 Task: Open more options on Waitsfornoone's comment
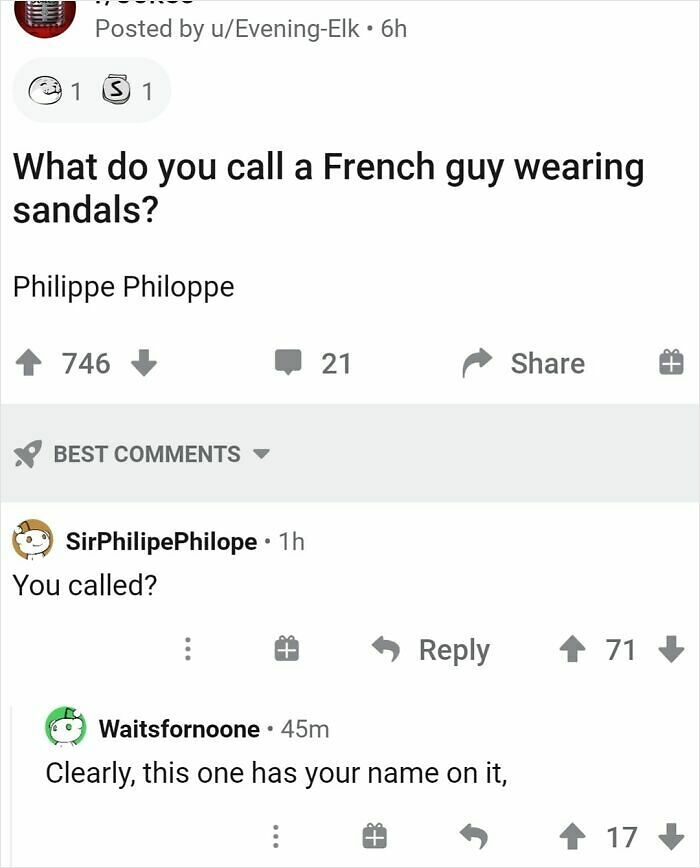(276, 836)
